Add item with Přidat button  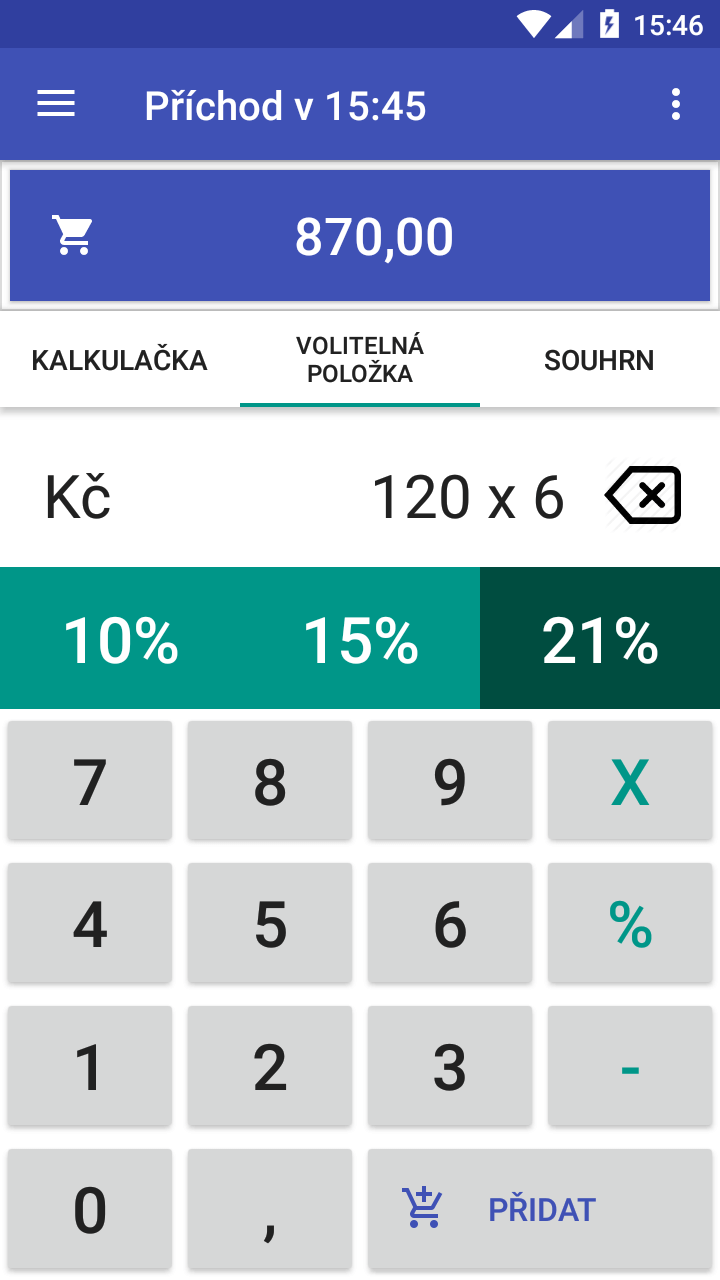click(540, 1208)
